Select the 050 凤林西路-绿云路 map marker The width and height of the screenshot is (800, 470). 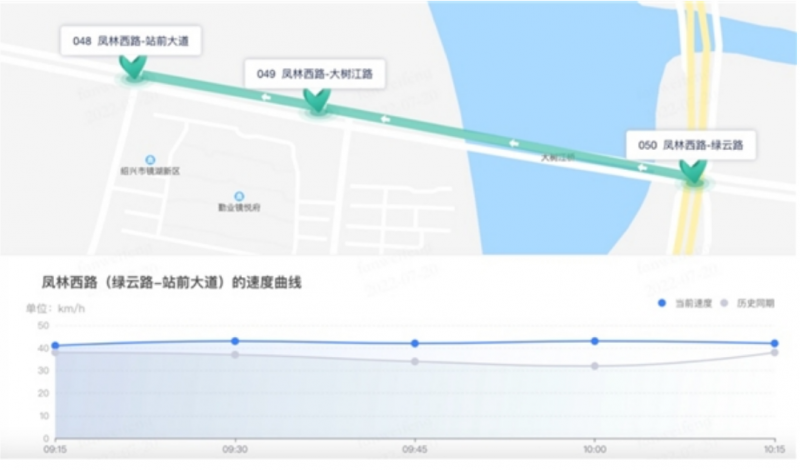point(692,170)
